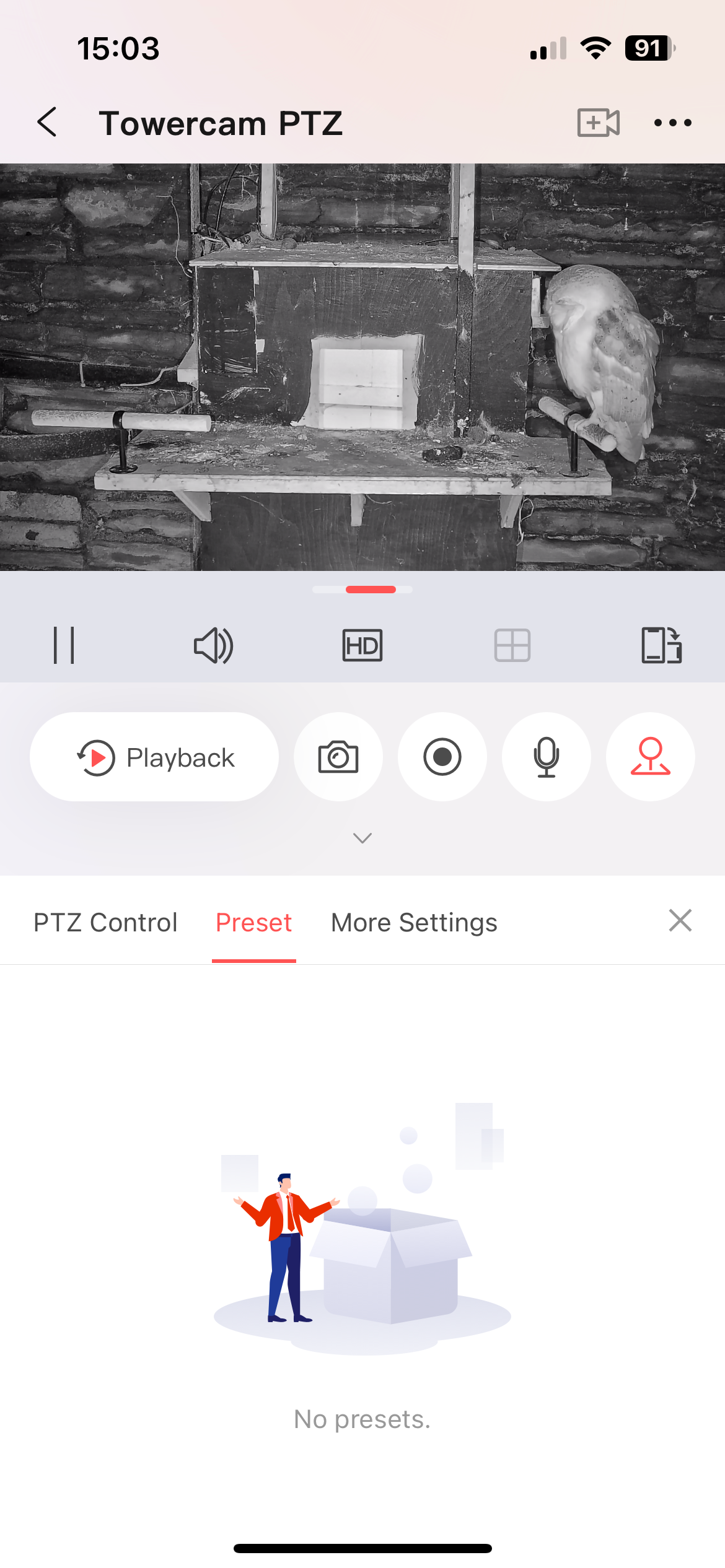This screenshot has width=725, height=1568.
Task: Mute the camera sound
Action: 213,645
